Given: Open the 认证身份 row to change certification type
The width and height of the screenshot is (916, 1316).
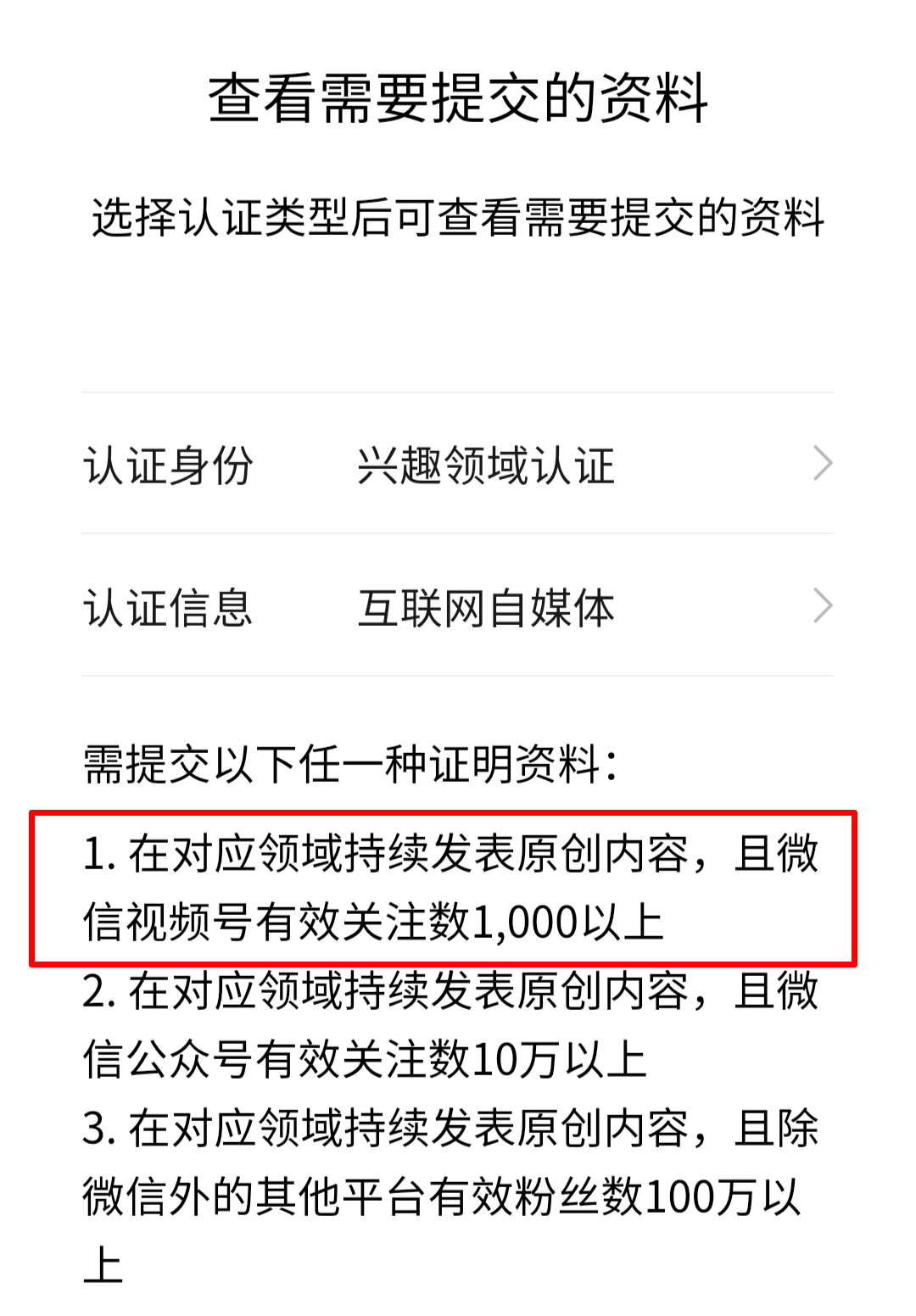Looking at the screenshot, I should 458,465.
